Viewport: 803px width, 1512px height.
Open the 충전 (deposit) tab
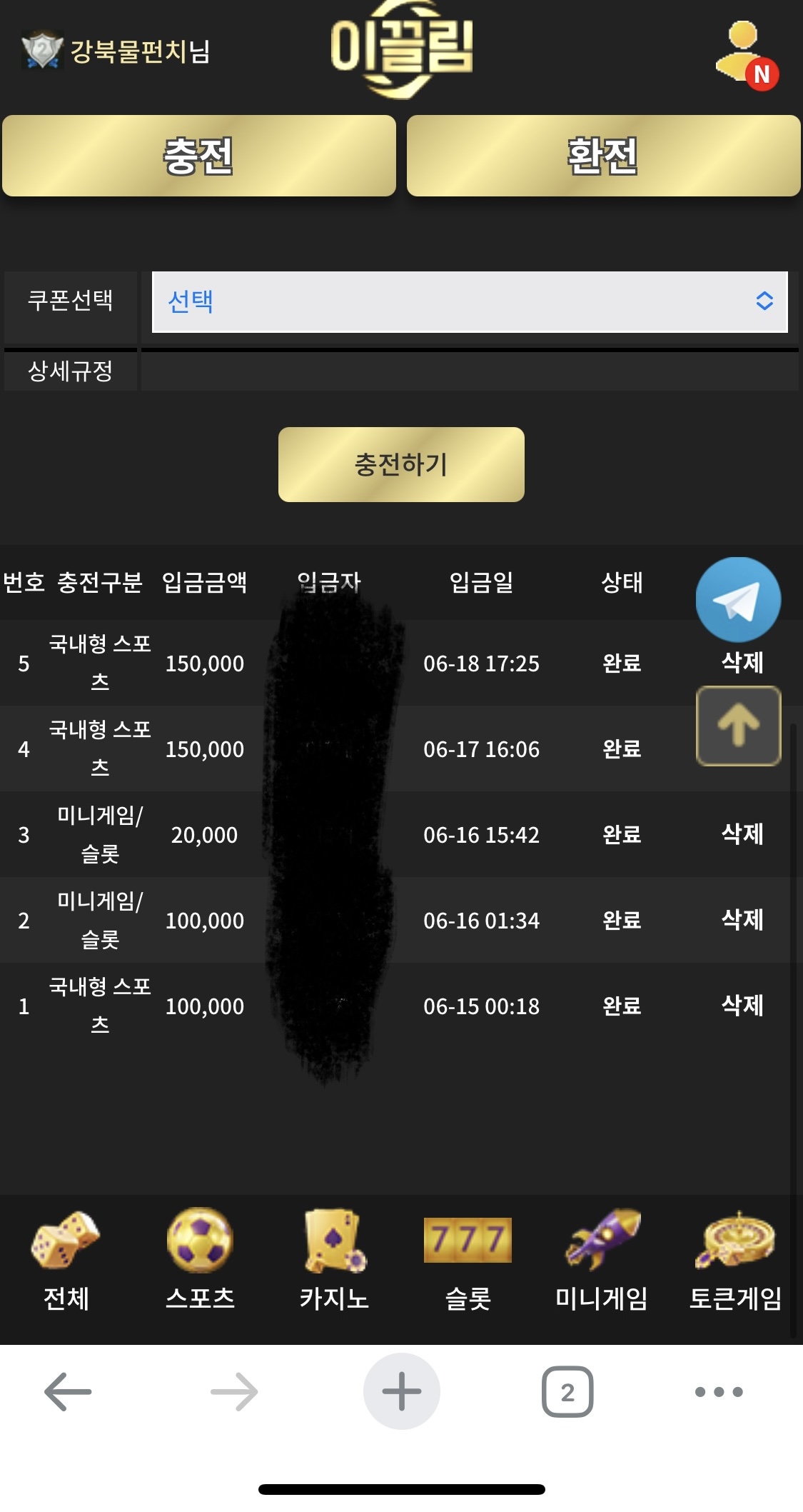pos(198,156)
